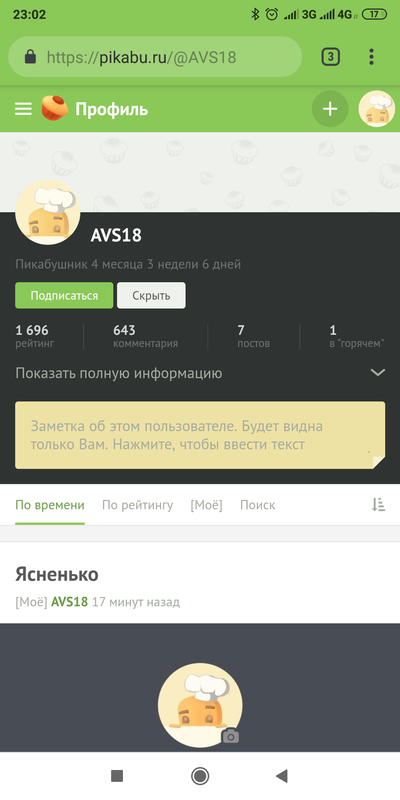Open your profile avatar in header

pos(377,109)
